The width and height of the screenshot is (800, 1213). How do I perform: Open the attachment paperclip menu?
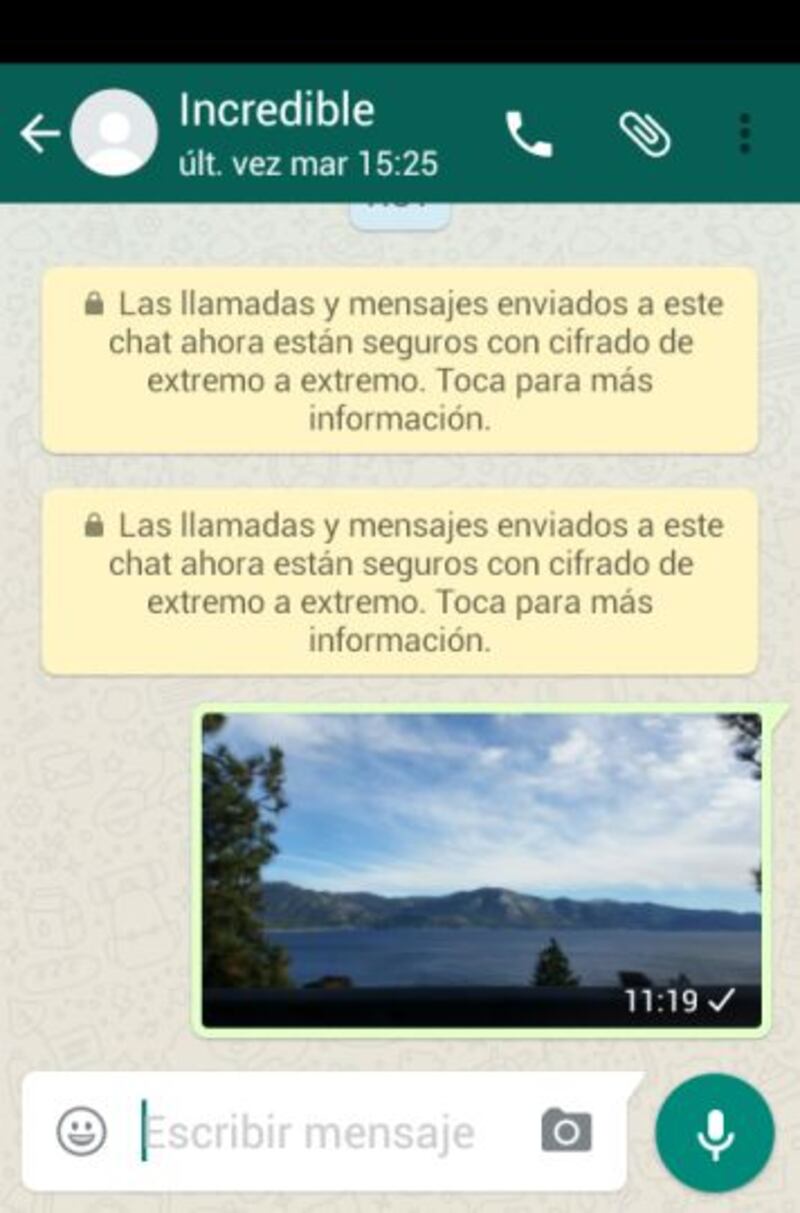pyautogui.click(x=645, y=133)
